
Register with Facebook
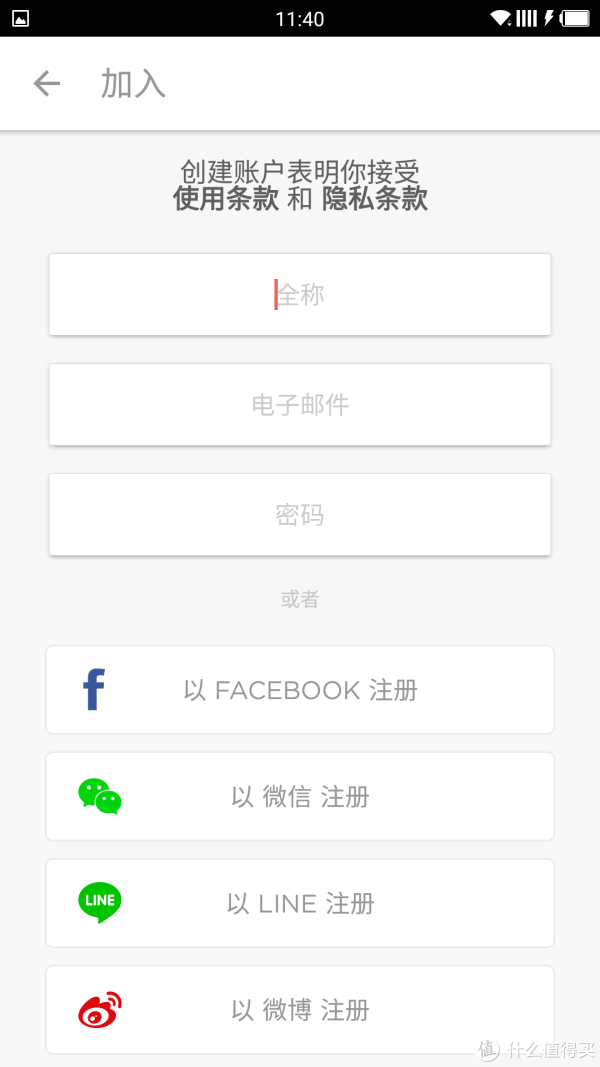[x=300, y=690]
